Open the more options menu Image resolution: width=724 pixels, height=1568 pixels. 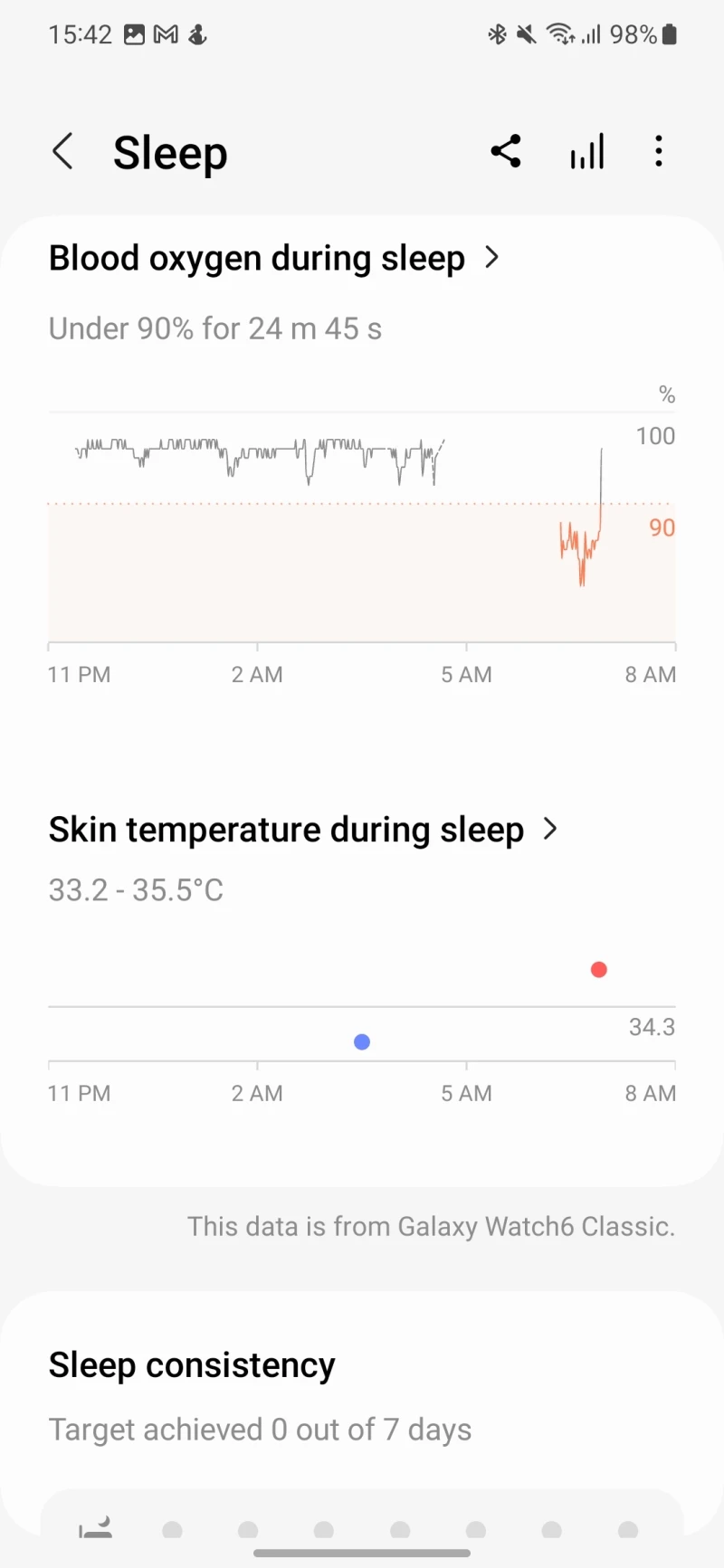point(659,152)
